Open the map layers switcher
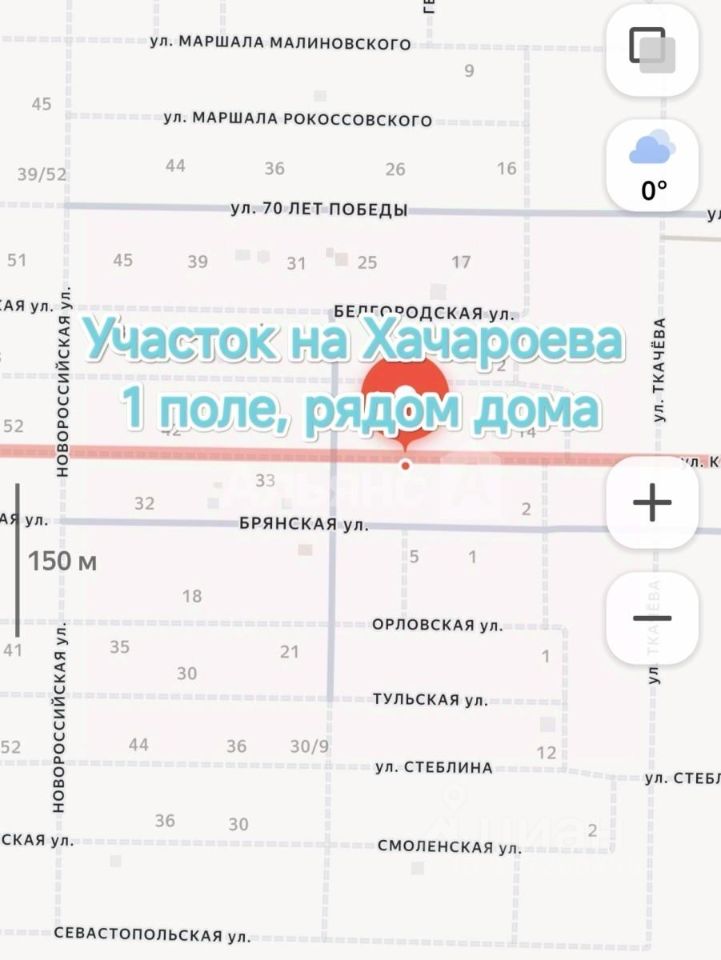The height and width of the screenshot is (960, 721). 652,50
